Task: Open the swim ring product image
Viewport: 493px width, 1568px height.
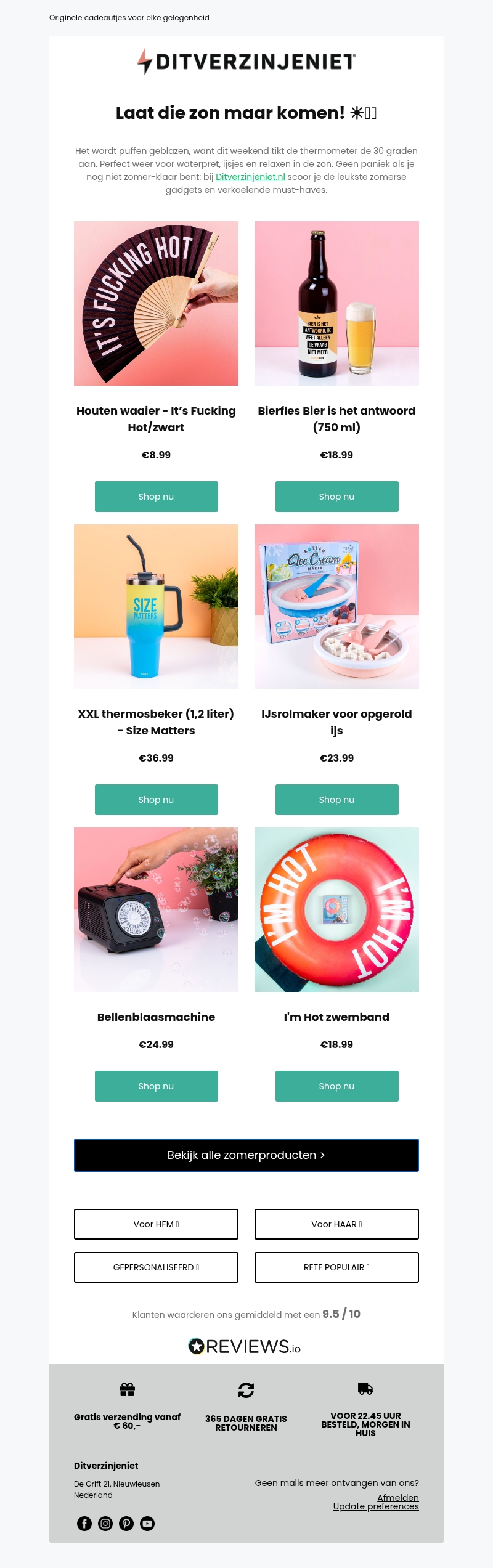Action: coord(336,909)
